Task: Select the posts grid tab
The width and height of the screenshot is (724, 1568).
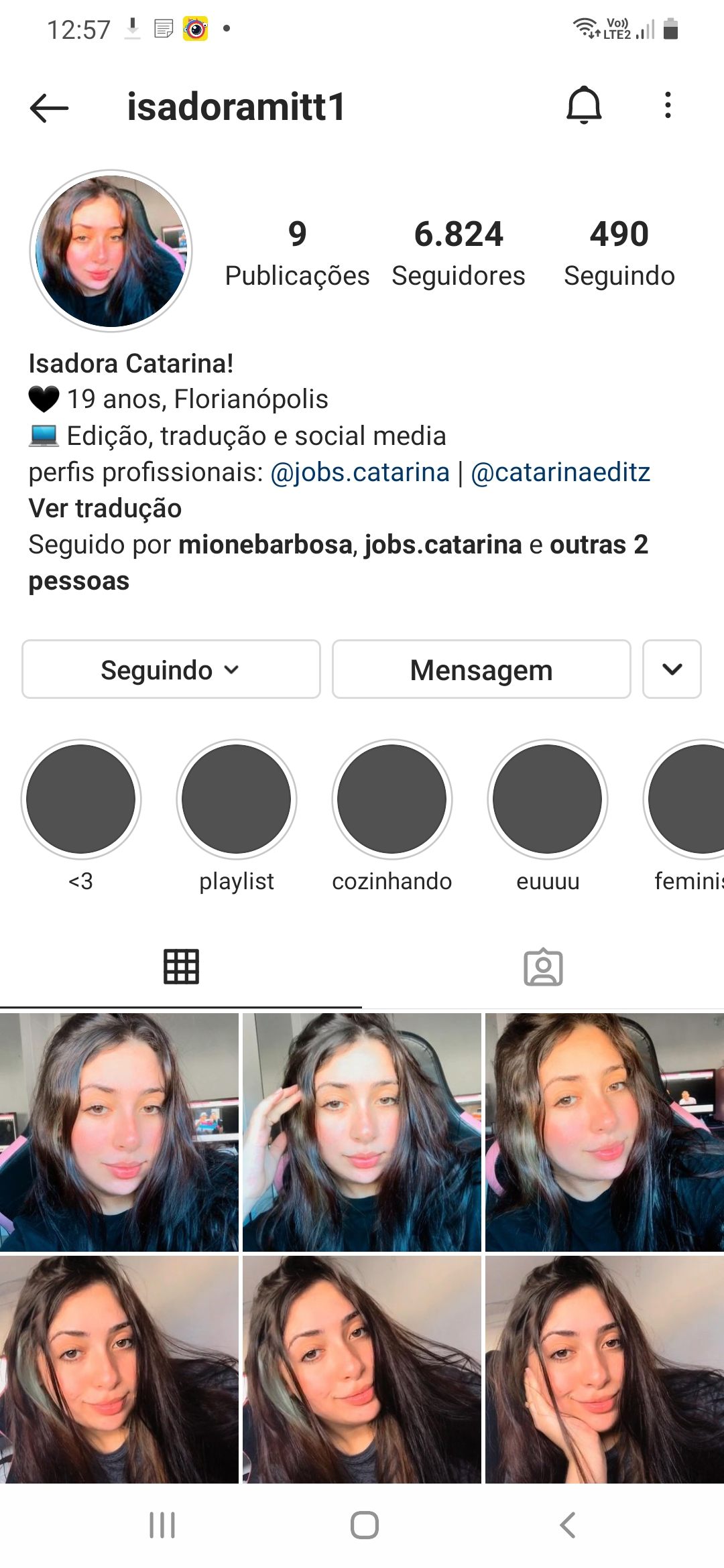Action: (x=181, y=967)
